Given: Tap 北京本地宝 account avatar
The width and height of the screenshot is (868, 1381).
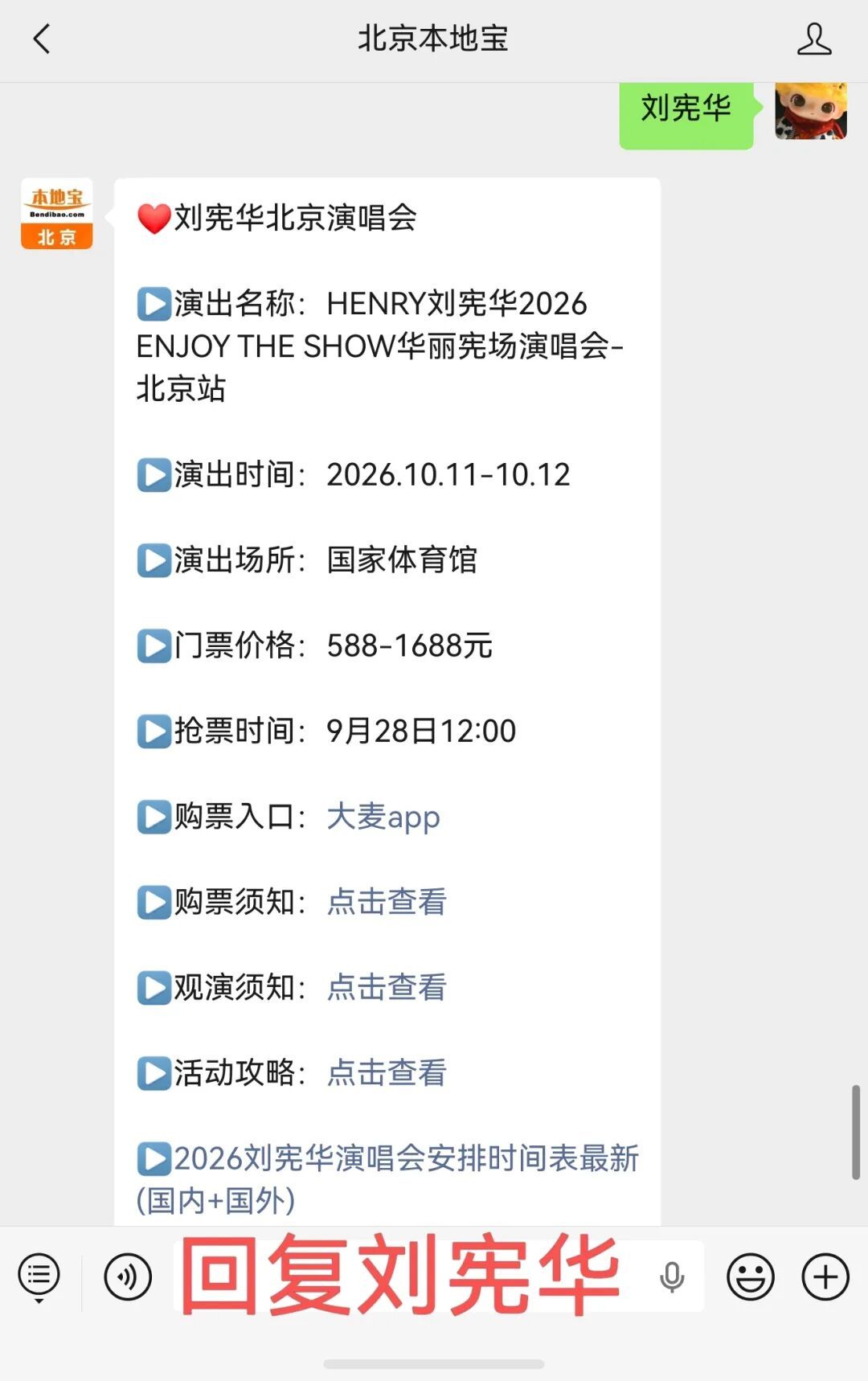Looking at the screenshot, I should [x=57, y=214].
